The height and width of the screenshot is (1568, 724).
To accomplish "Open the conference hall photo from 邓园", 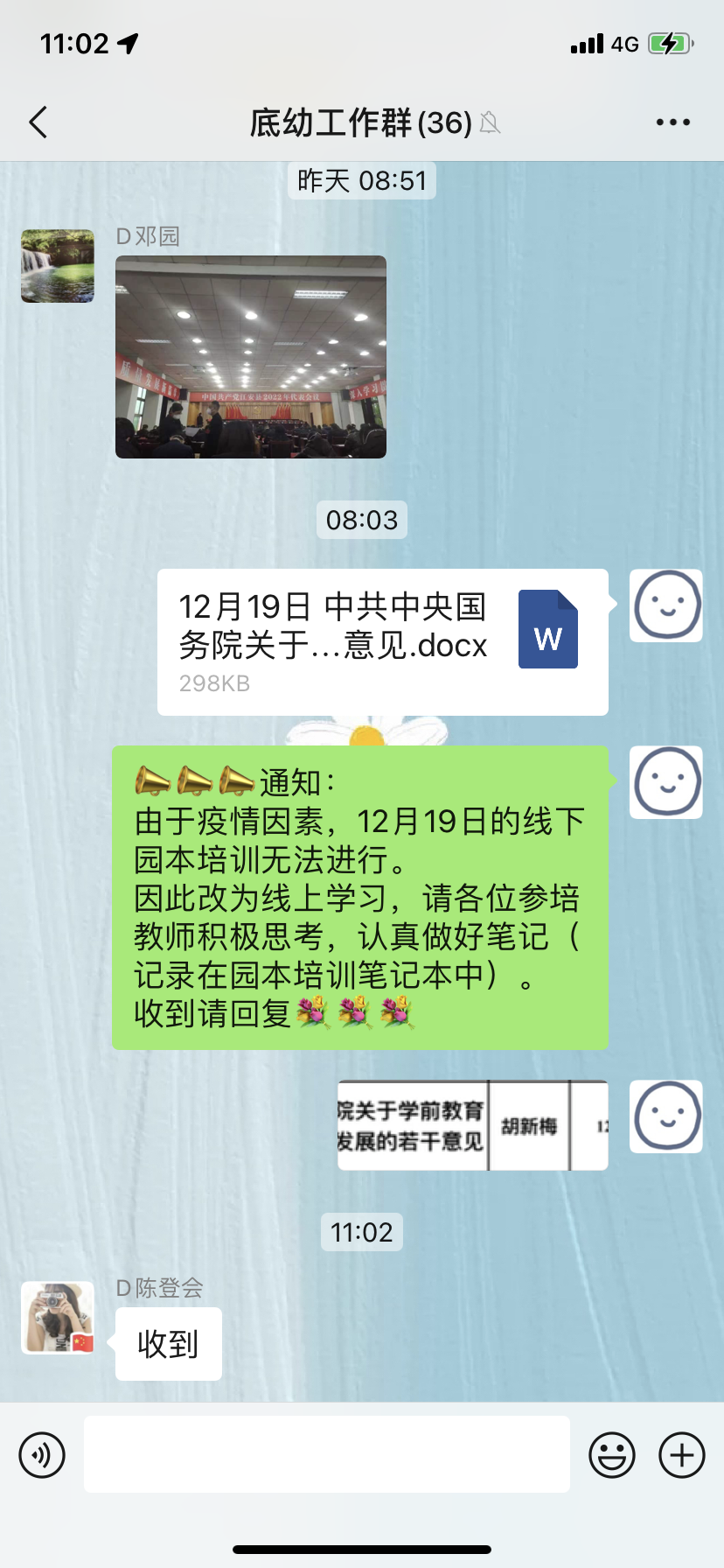I will coord(251,357).
